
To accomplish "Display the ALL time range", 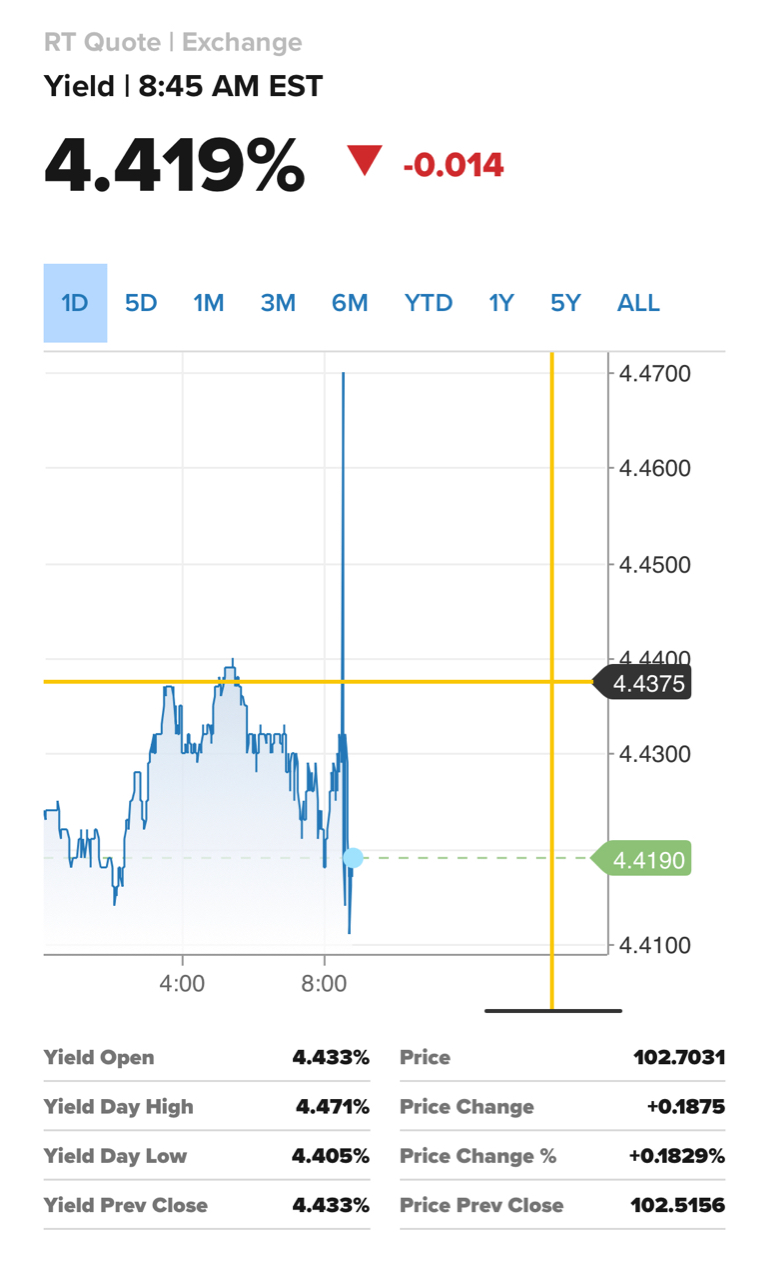I will (638, 303).
